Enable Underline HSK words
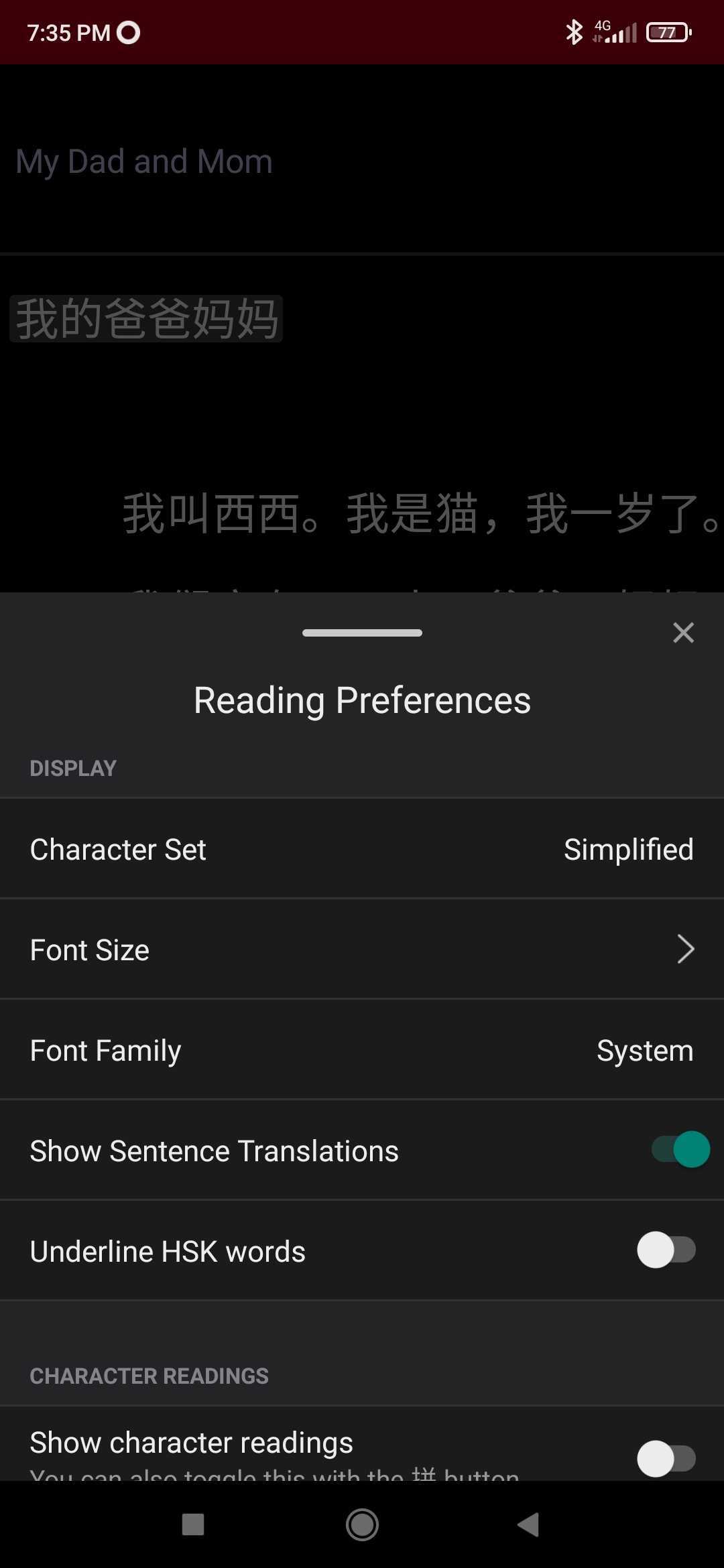The width and height of the screenshot is (724, 1568). 666,1250
